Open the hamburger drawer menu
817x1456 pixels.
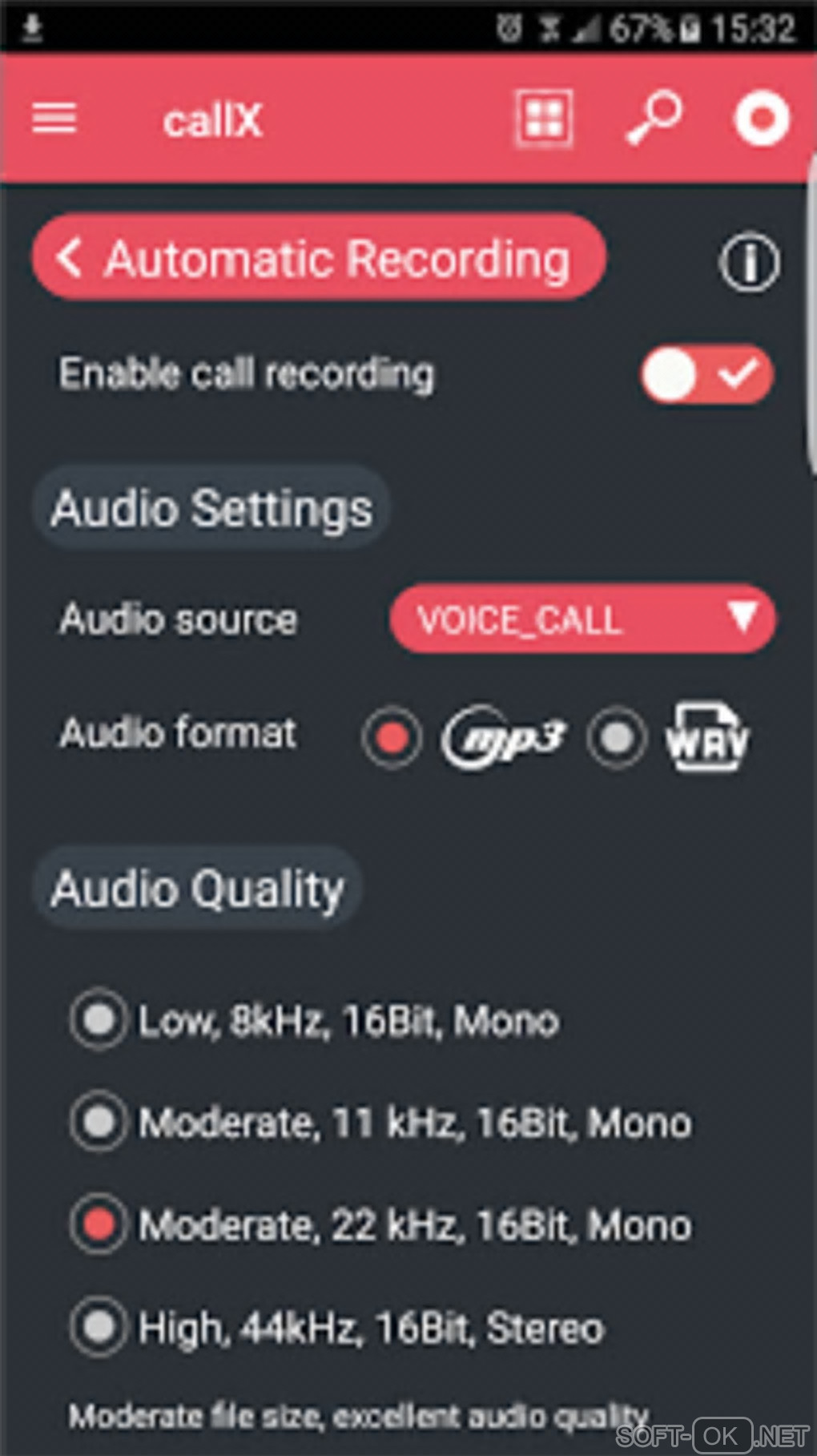(x=54, y=119)
